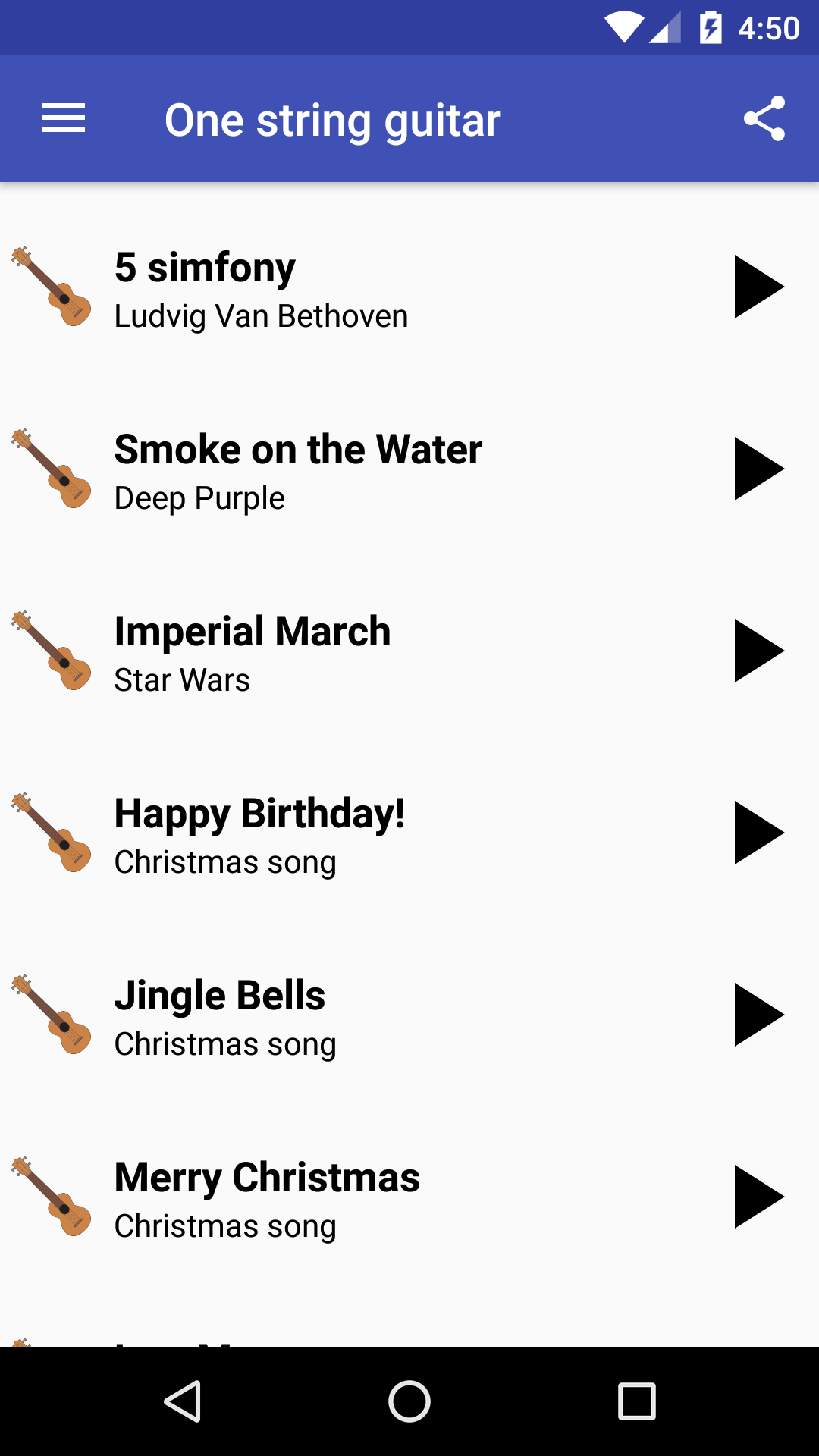
Task: Play the Merry Christmas song
Action: tap(758, 1197)
